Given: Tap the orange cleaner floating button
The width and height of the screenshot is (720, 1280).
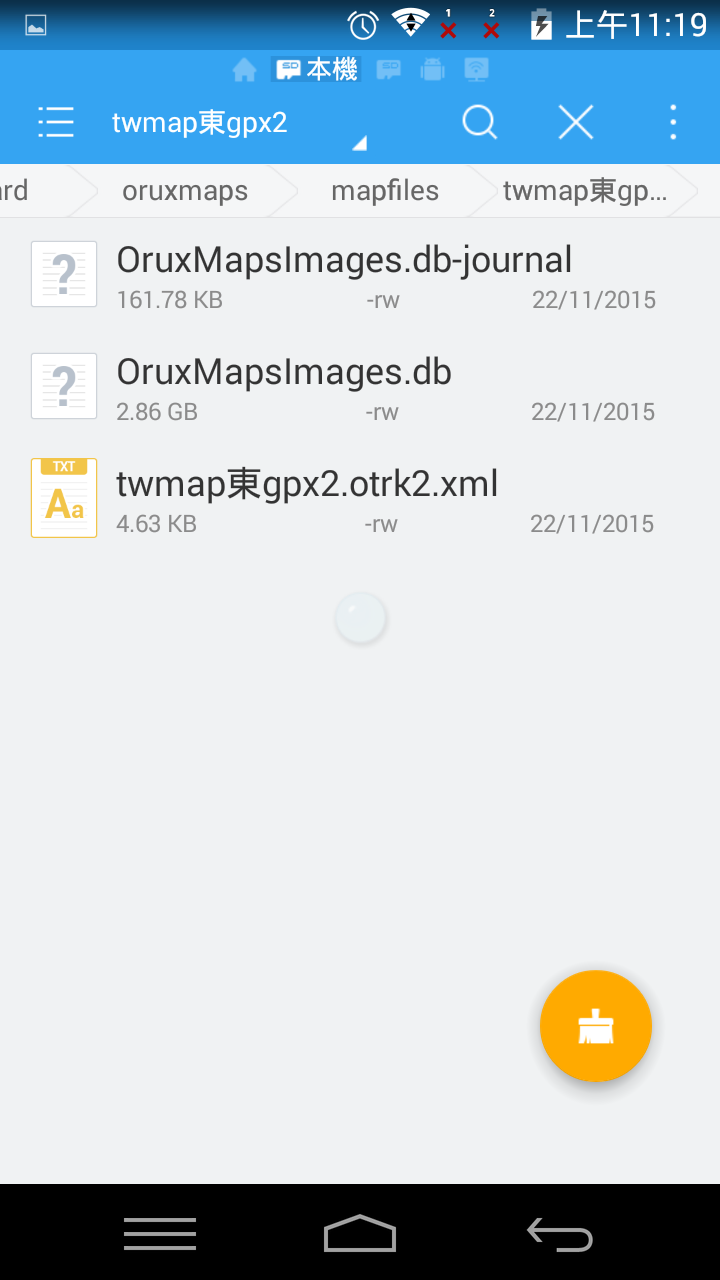Looking at the screenshot, I should point(596,1026).
